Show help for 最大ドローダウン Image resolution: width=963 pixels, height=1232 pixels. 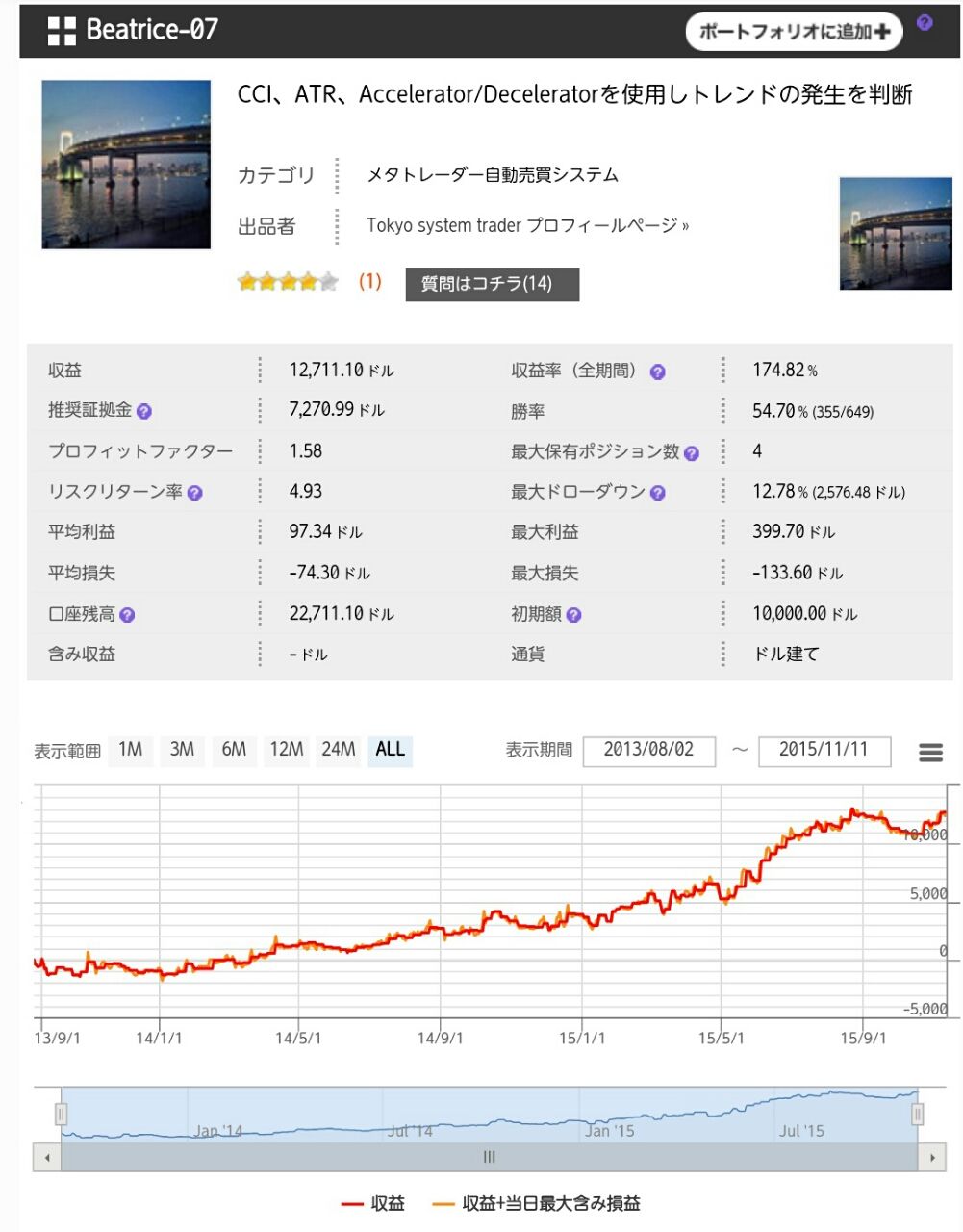pyautogui.click(x=658, y=493)
